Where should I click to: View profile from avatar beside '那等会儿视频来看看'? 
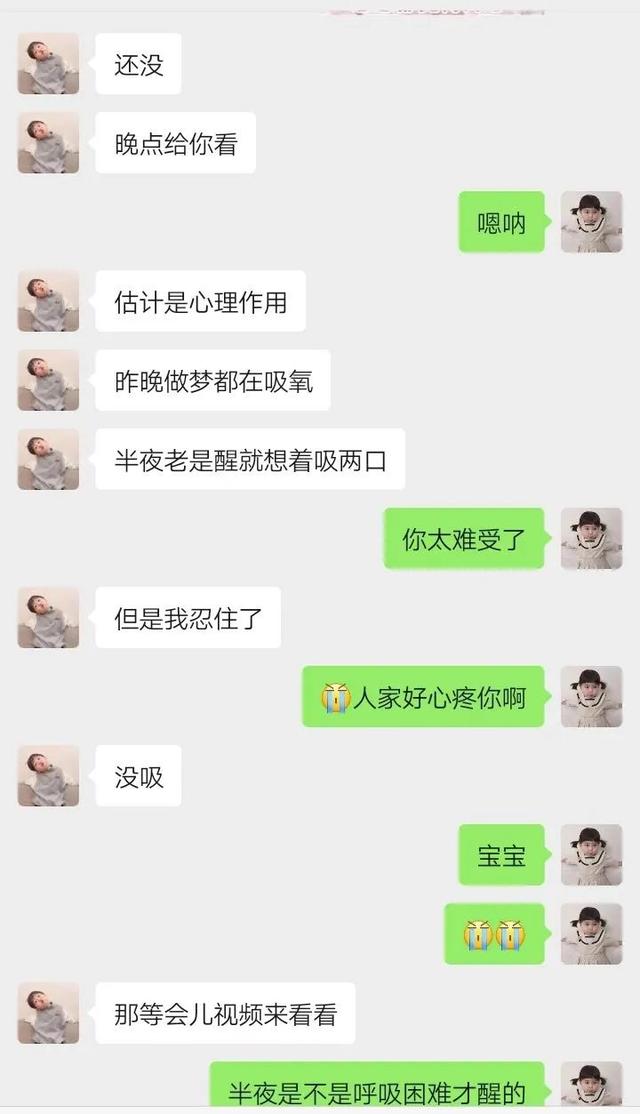[x=48, y=1013]
